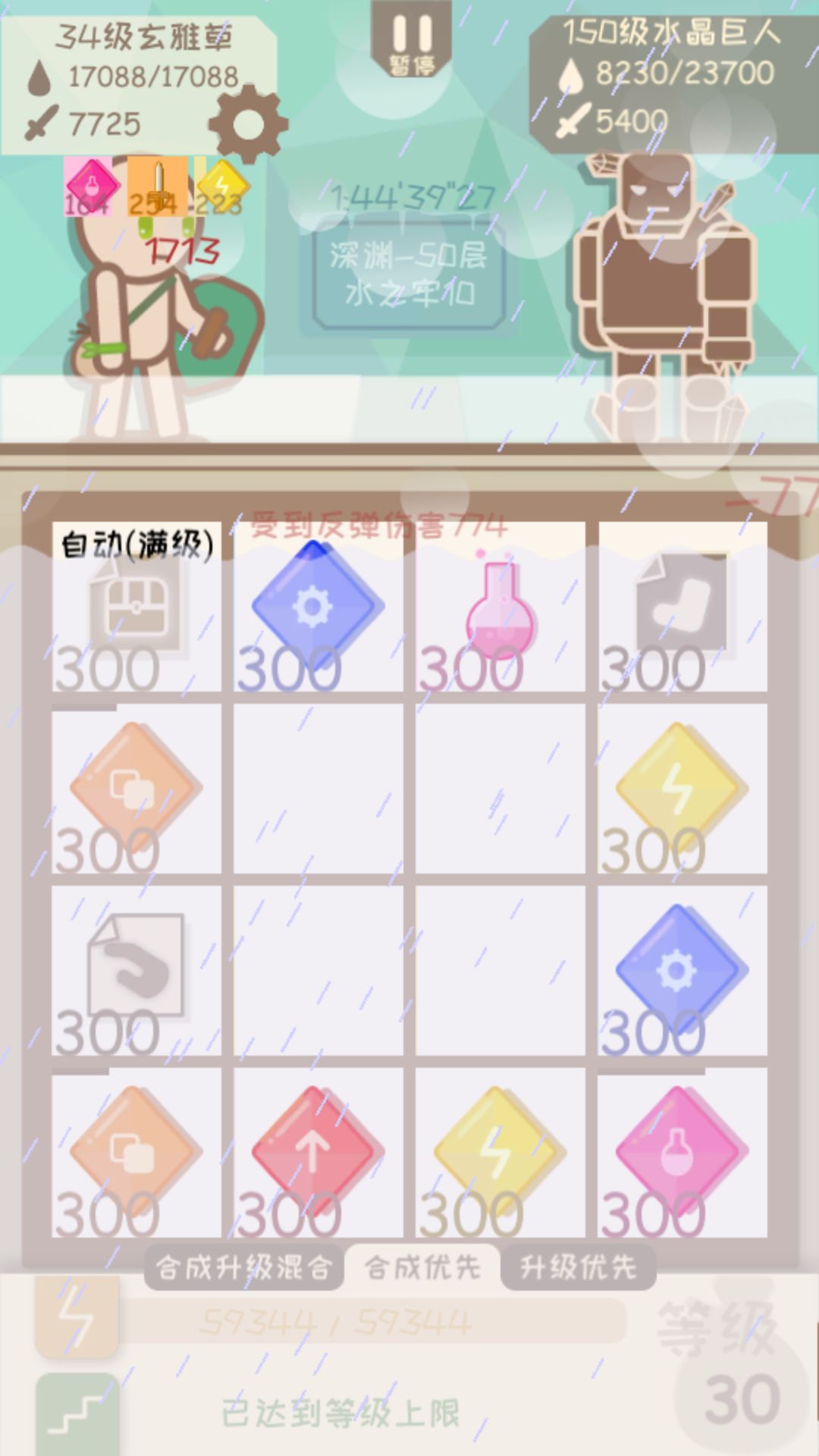This screenshot has width=819, height=1456.
Task: Select the red upgrade arrow gem
Action: 317,1145
